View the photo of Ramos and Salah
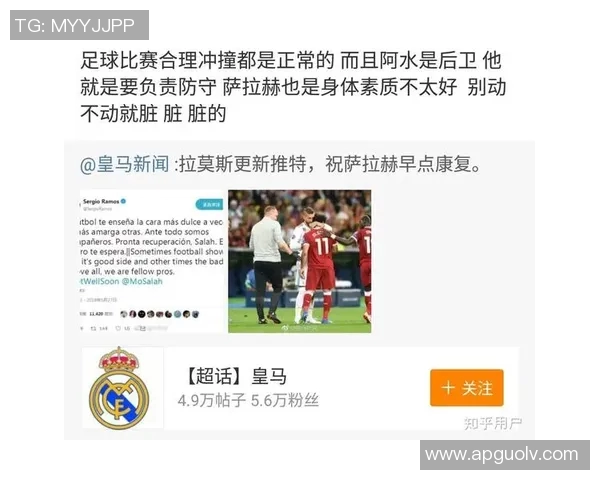 tap(299, 261)
